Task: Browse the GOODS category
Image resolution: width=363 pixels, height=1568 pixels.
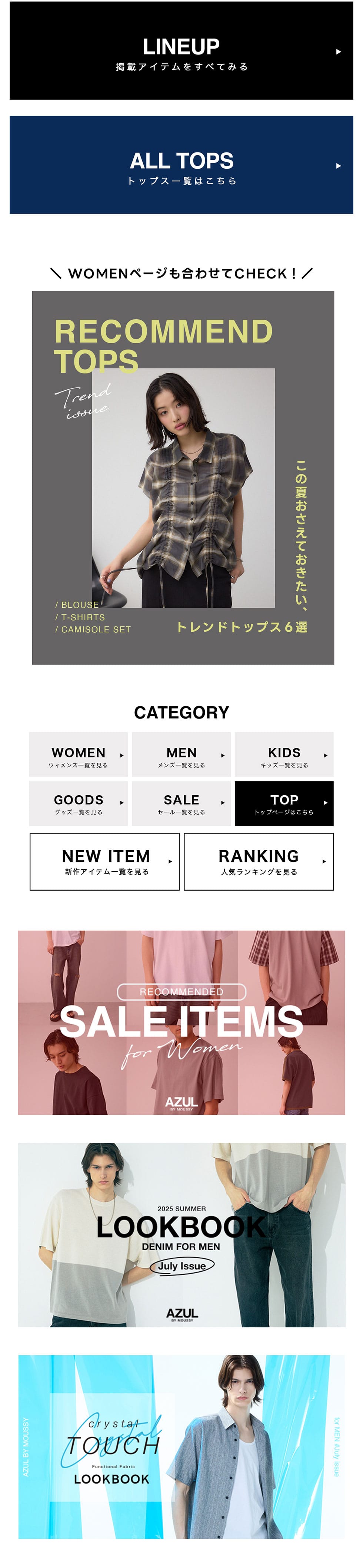Action: point(79,803)
